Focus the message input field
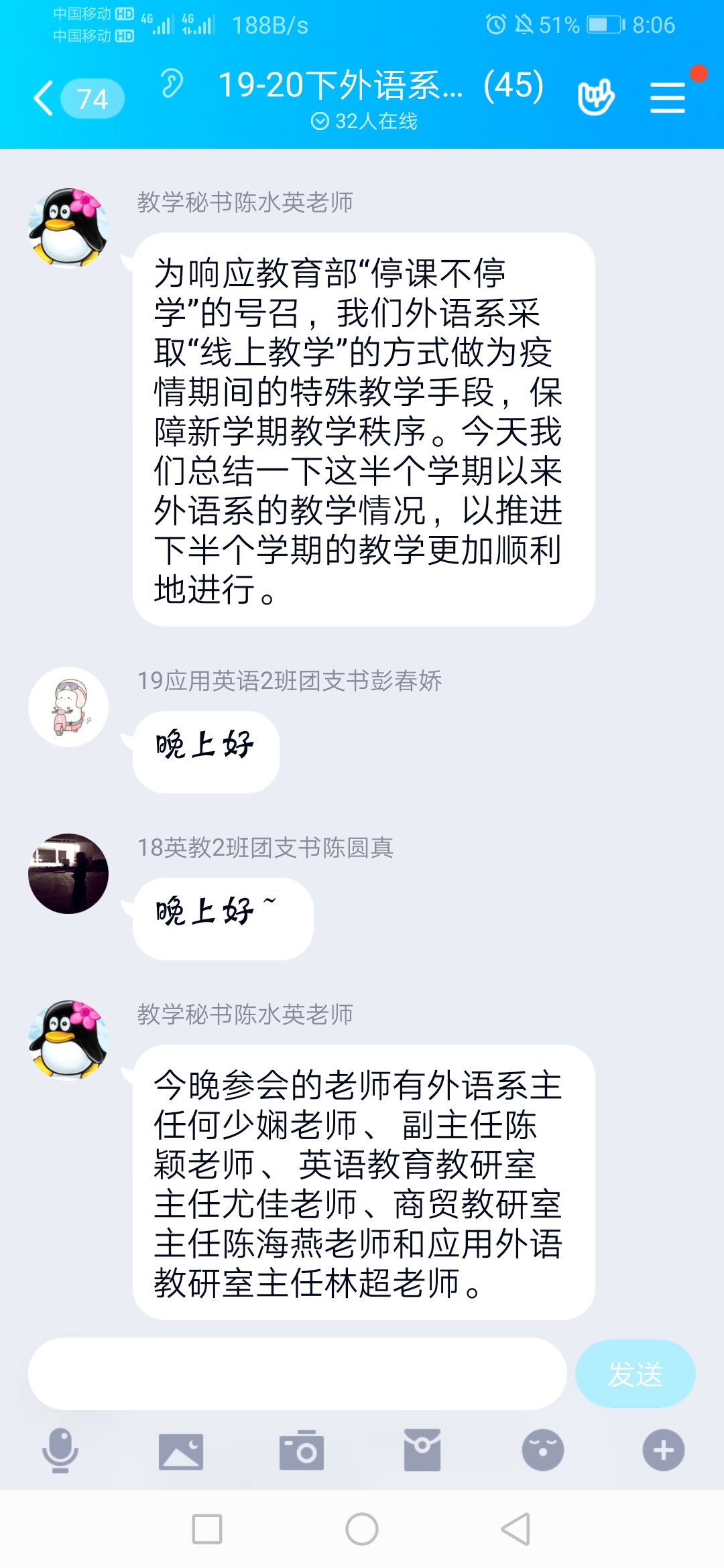Screen dimensions: 724x1568 click(x=297, y=1374)
